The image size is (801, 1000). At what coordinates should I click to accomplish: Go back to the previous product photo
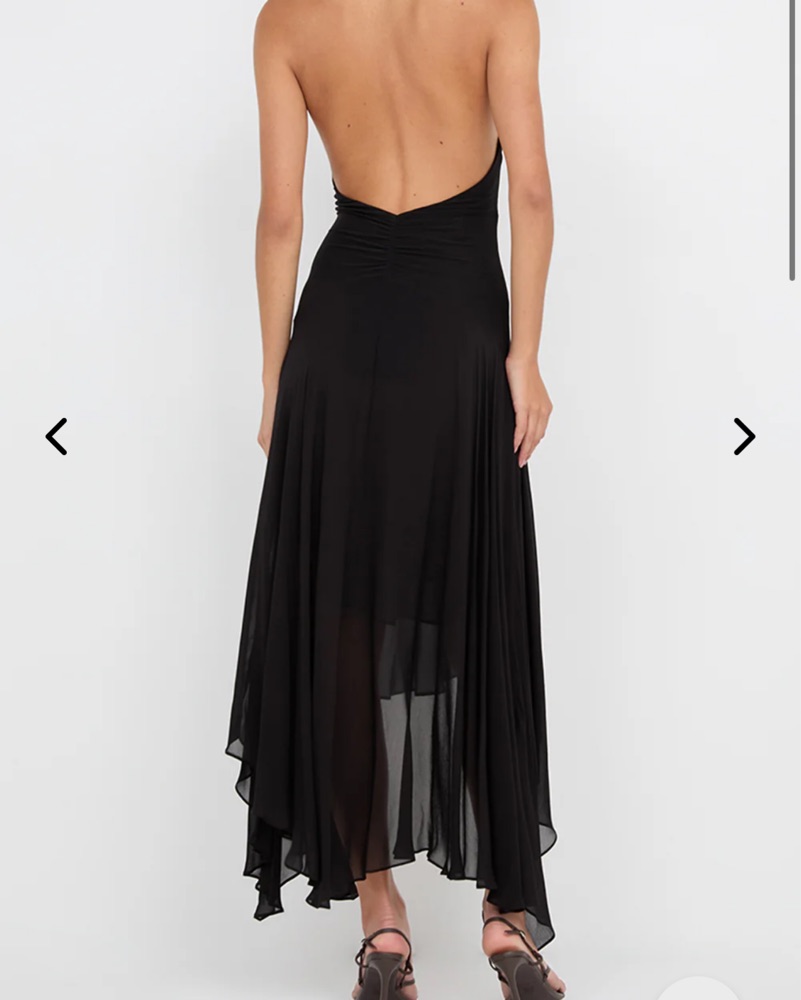tap(57, 437)
